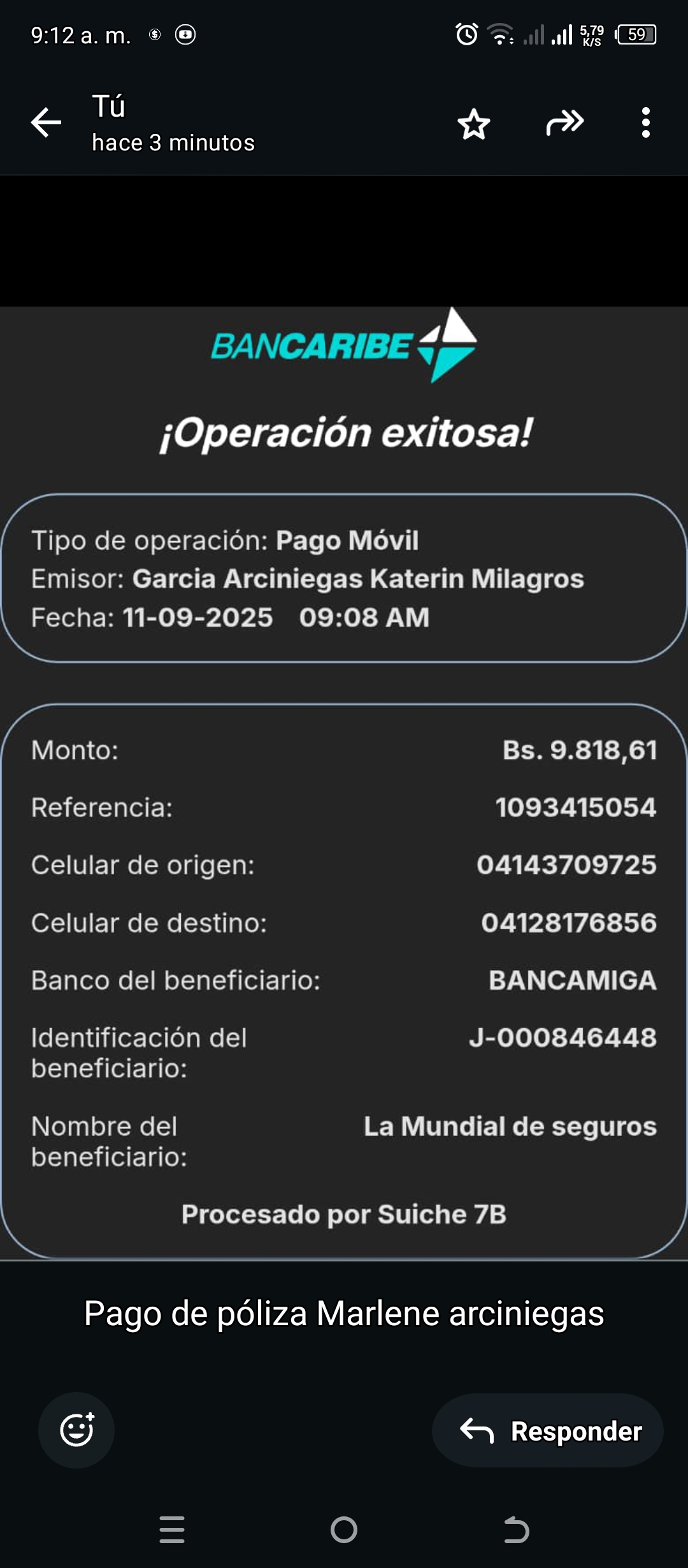Star this message
The image size is (688, 1568).
pos(474,124)
